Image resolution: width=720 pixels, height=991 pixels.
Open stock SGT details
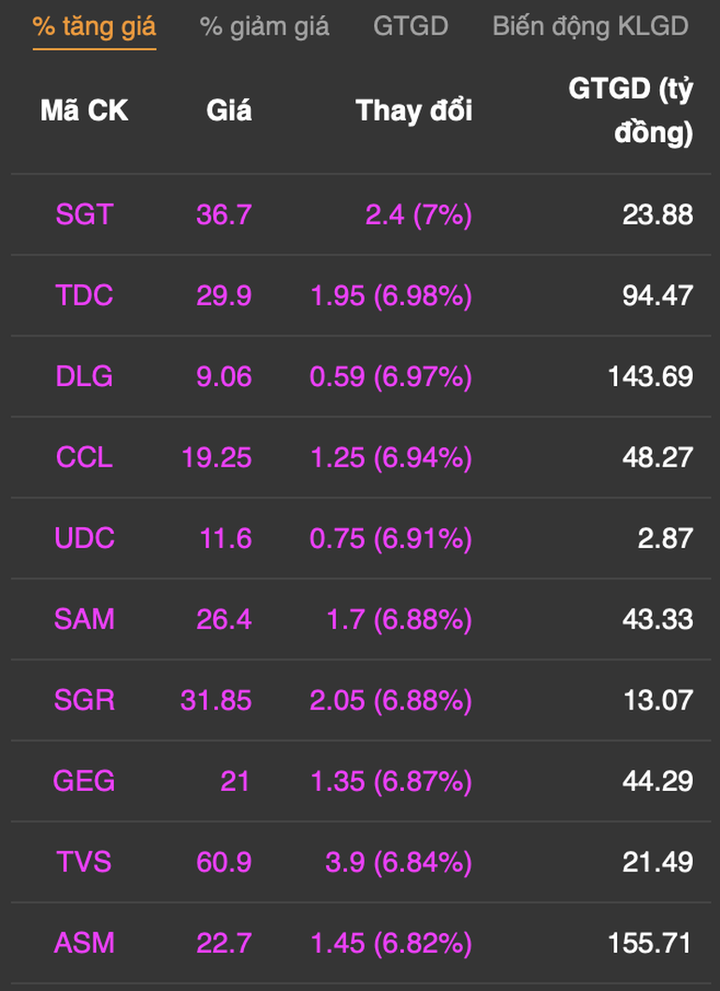click(85, 214)
